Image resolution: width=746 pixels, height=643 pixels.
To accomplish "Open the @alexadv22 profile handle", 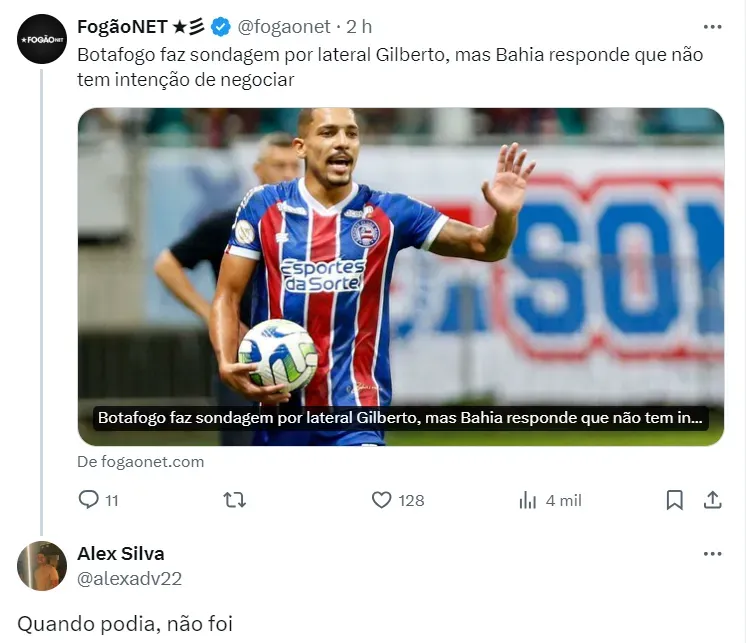I will (x=129, y=578).
